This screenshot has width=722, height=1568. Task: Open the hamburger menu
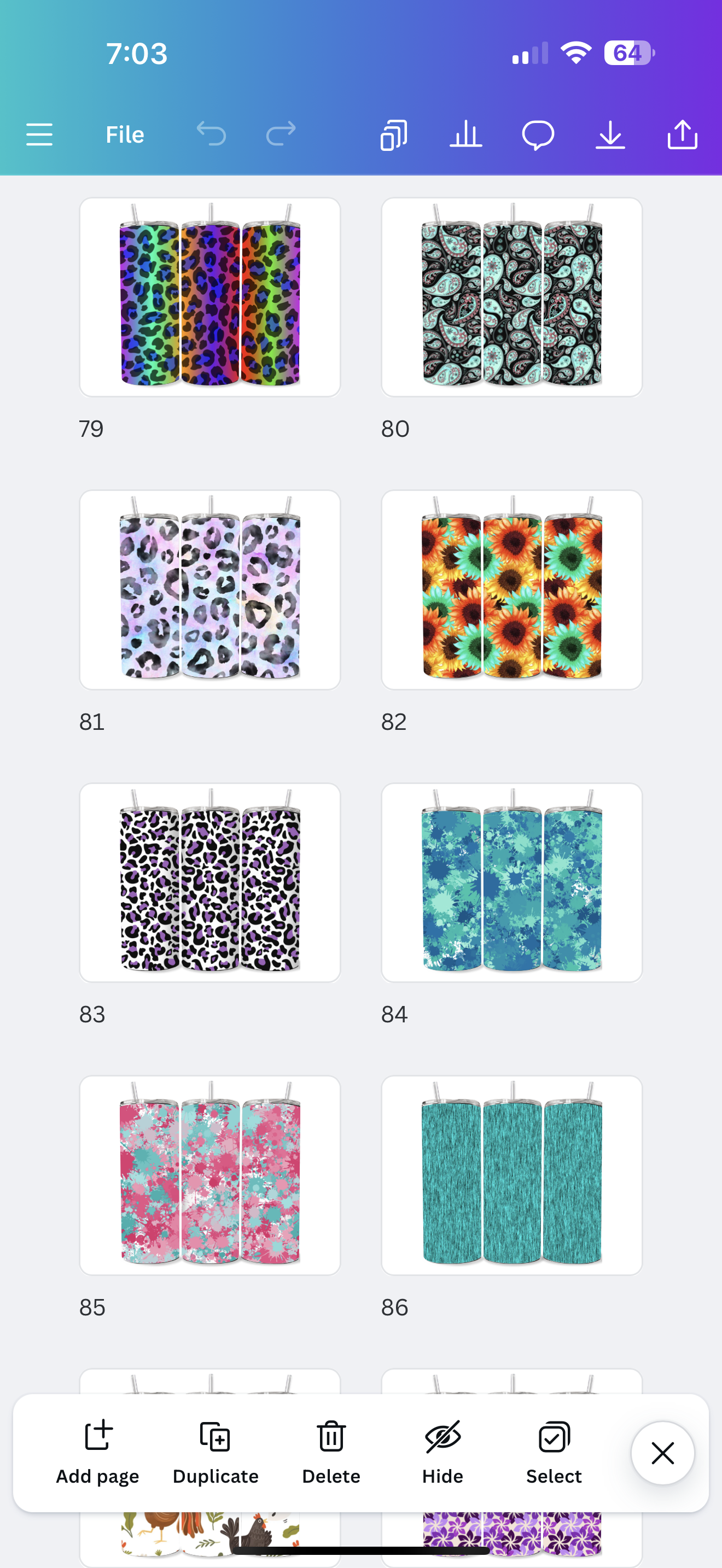click(x=39, y=134)
